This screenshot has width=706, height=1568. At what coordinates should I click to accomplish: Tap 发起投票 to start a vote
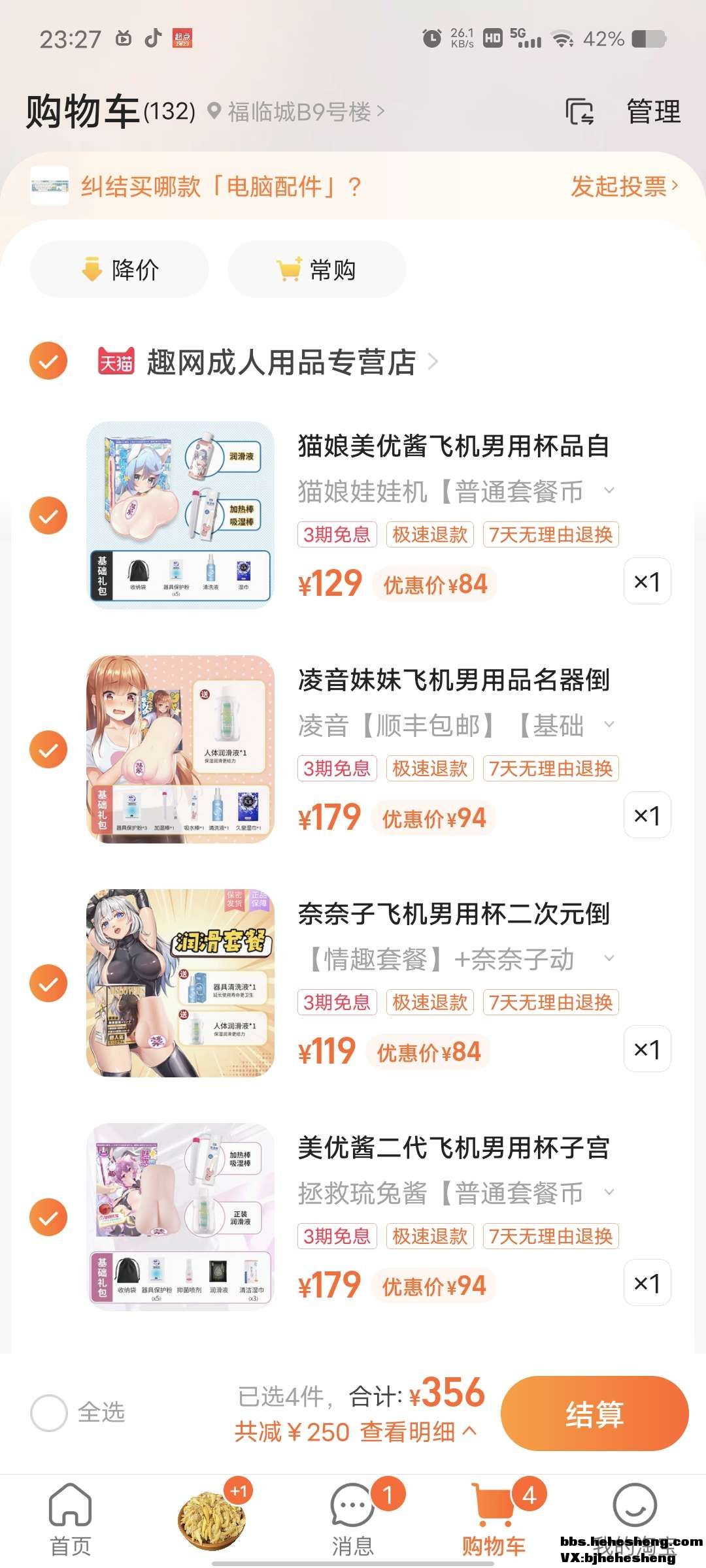click(624, 187)
